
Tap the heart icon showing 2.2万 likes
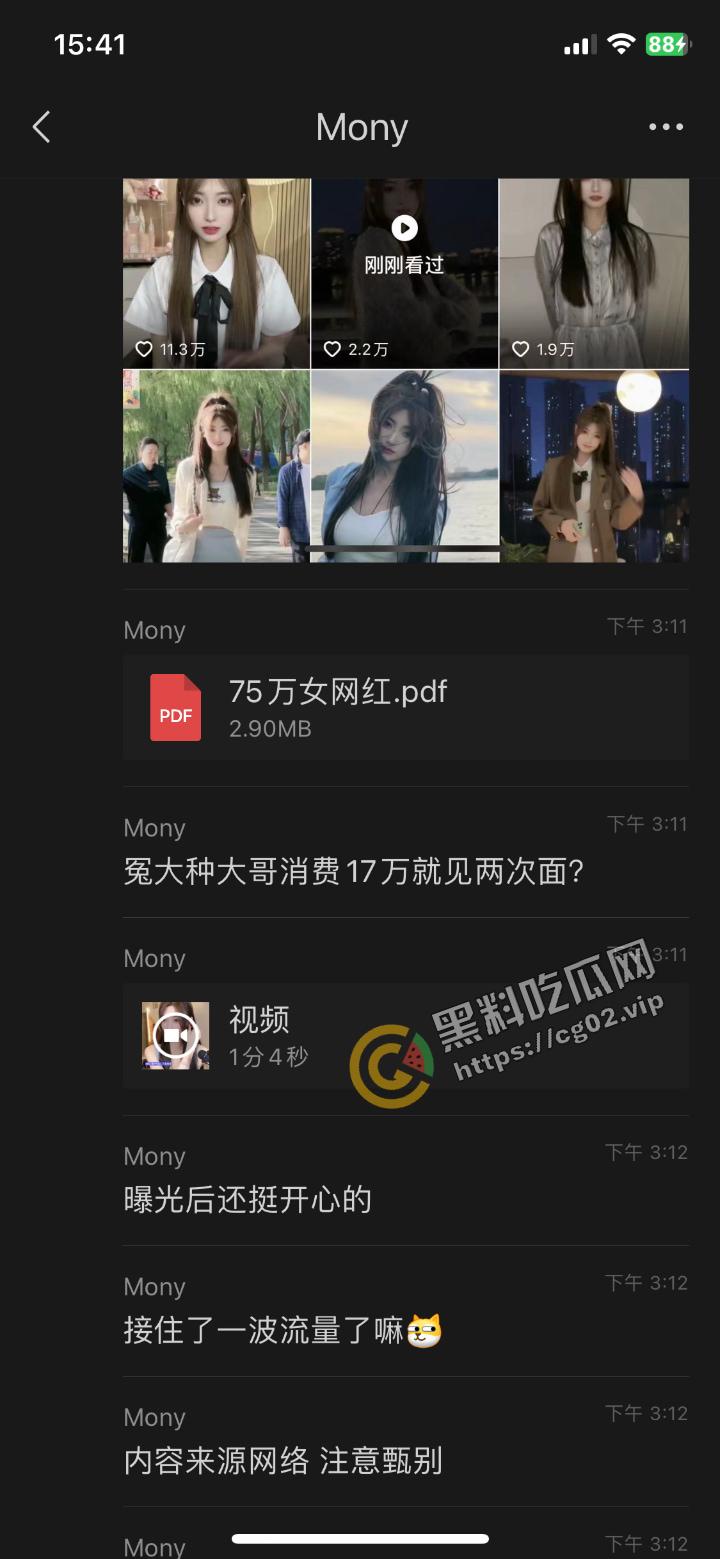pyautogui.click(x=334, y=349)
